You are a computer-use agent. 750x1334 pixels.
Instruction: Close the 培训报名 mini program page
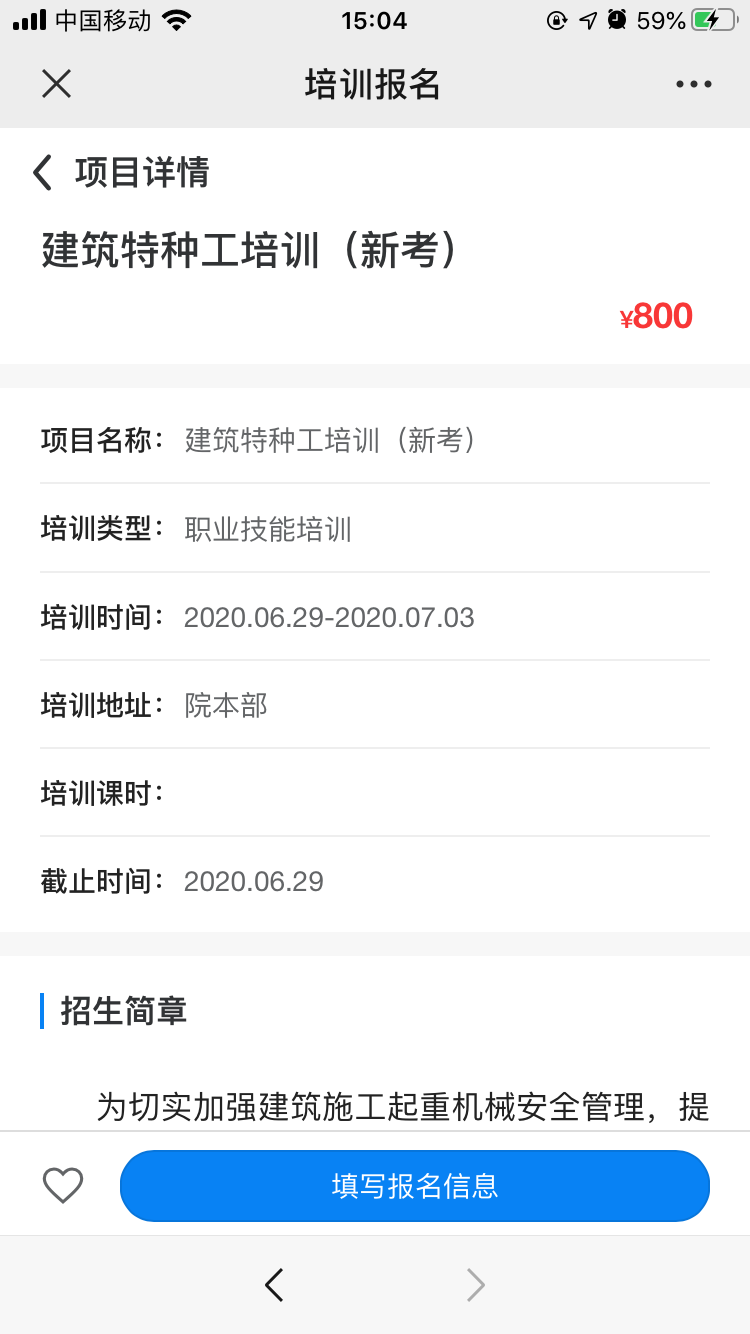pos(56,84)
